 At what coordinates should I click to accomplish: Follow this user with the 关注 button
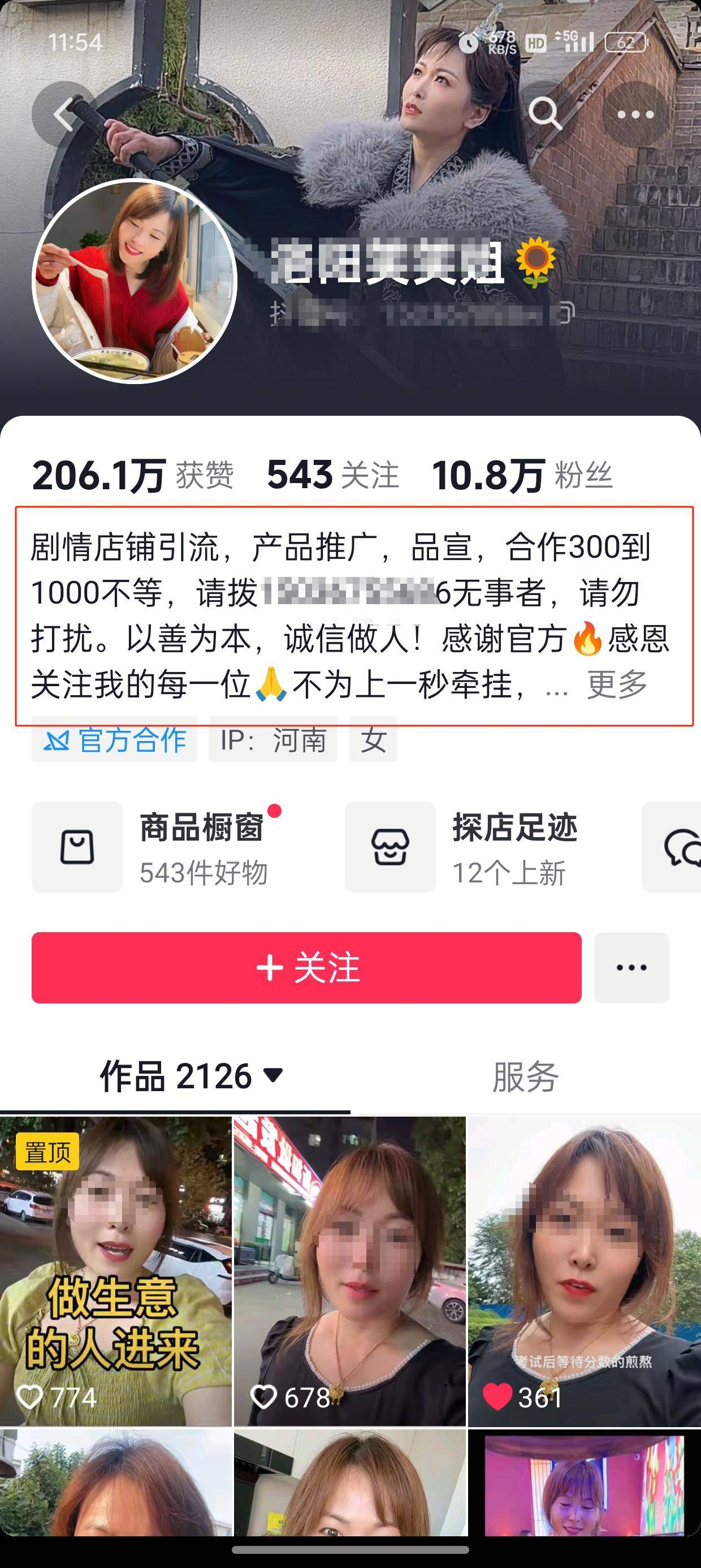[306, 968]
